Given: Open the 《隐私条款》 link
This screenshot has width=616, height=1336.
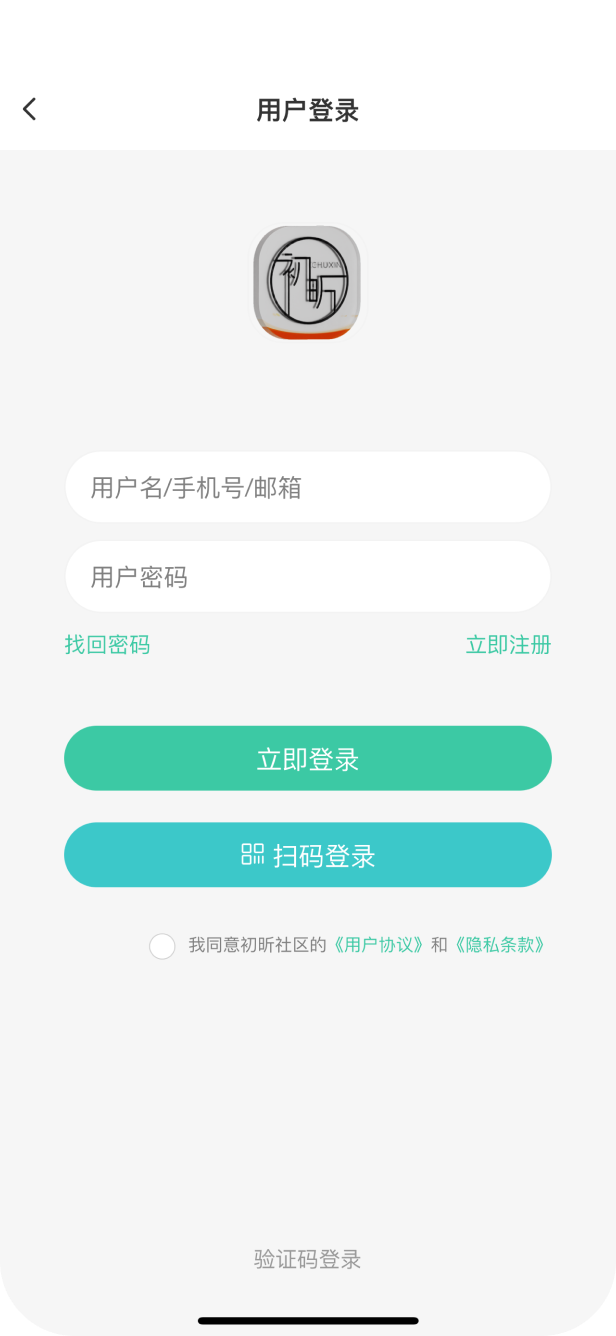Looking at the screenshot, I should (x=499, y=945).
